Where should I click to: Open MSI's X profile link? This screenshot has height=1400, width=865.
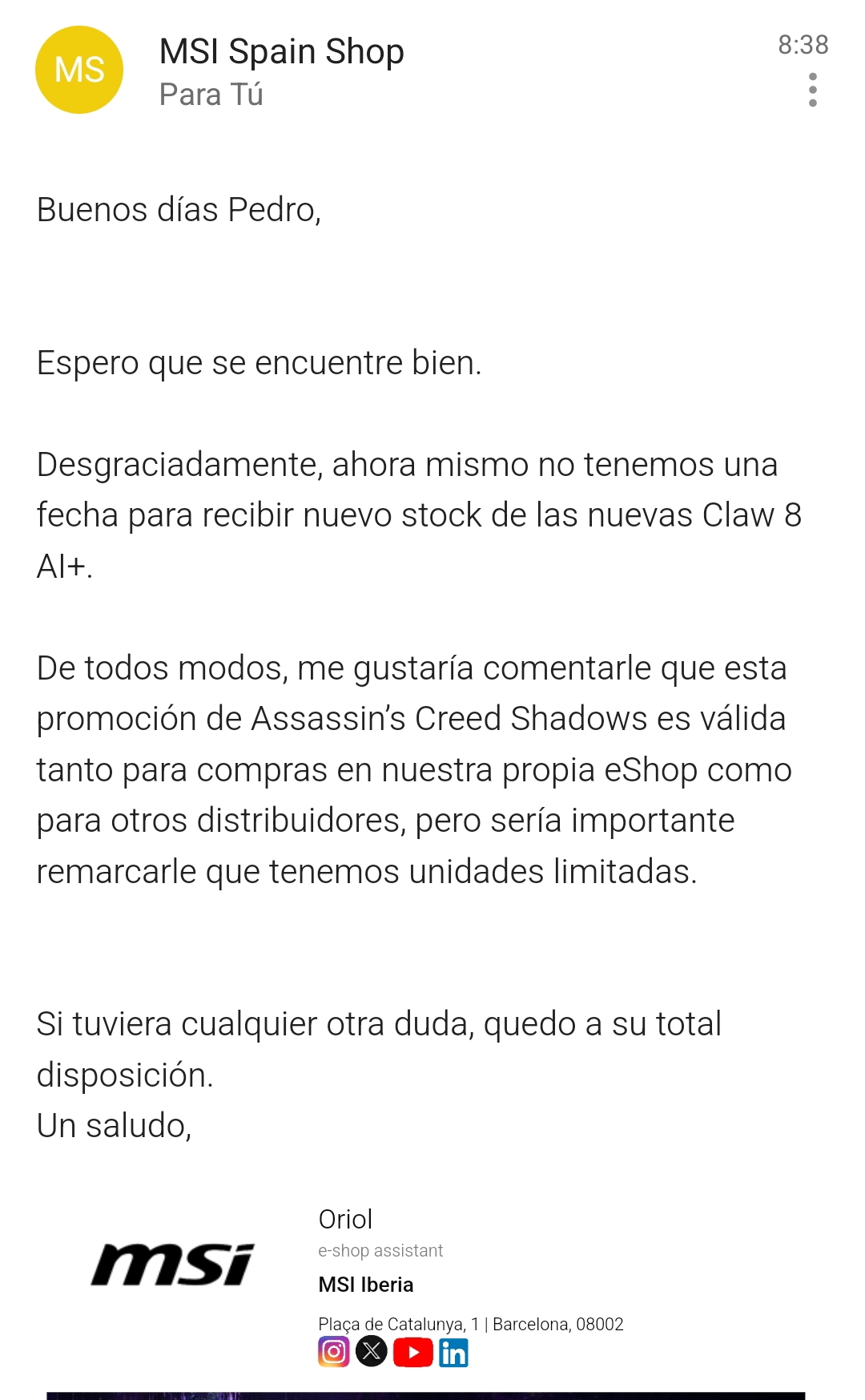coord(372,1352)
